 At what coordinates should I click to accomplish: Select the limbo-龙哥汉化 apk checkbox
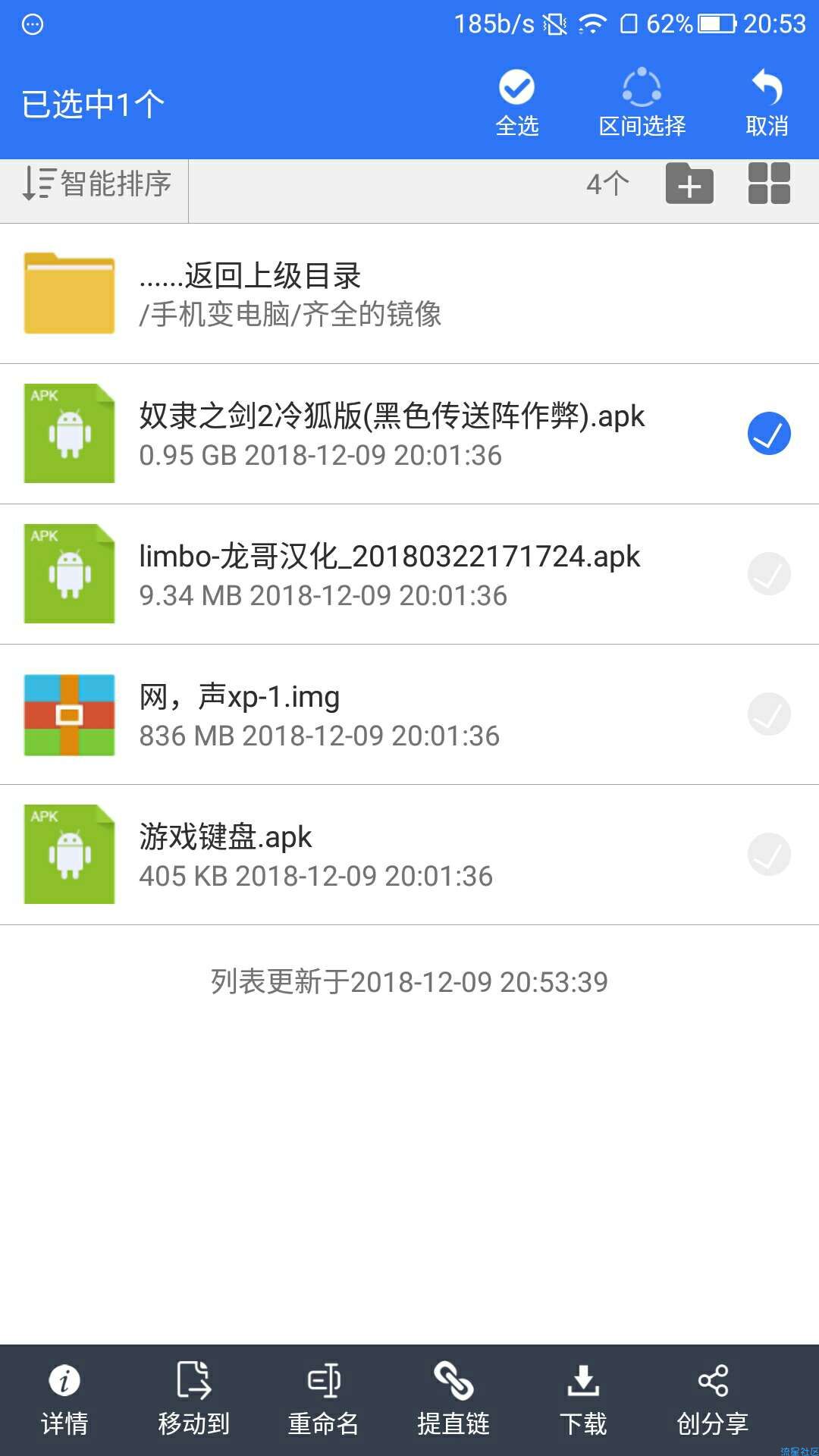pos(769,574)
